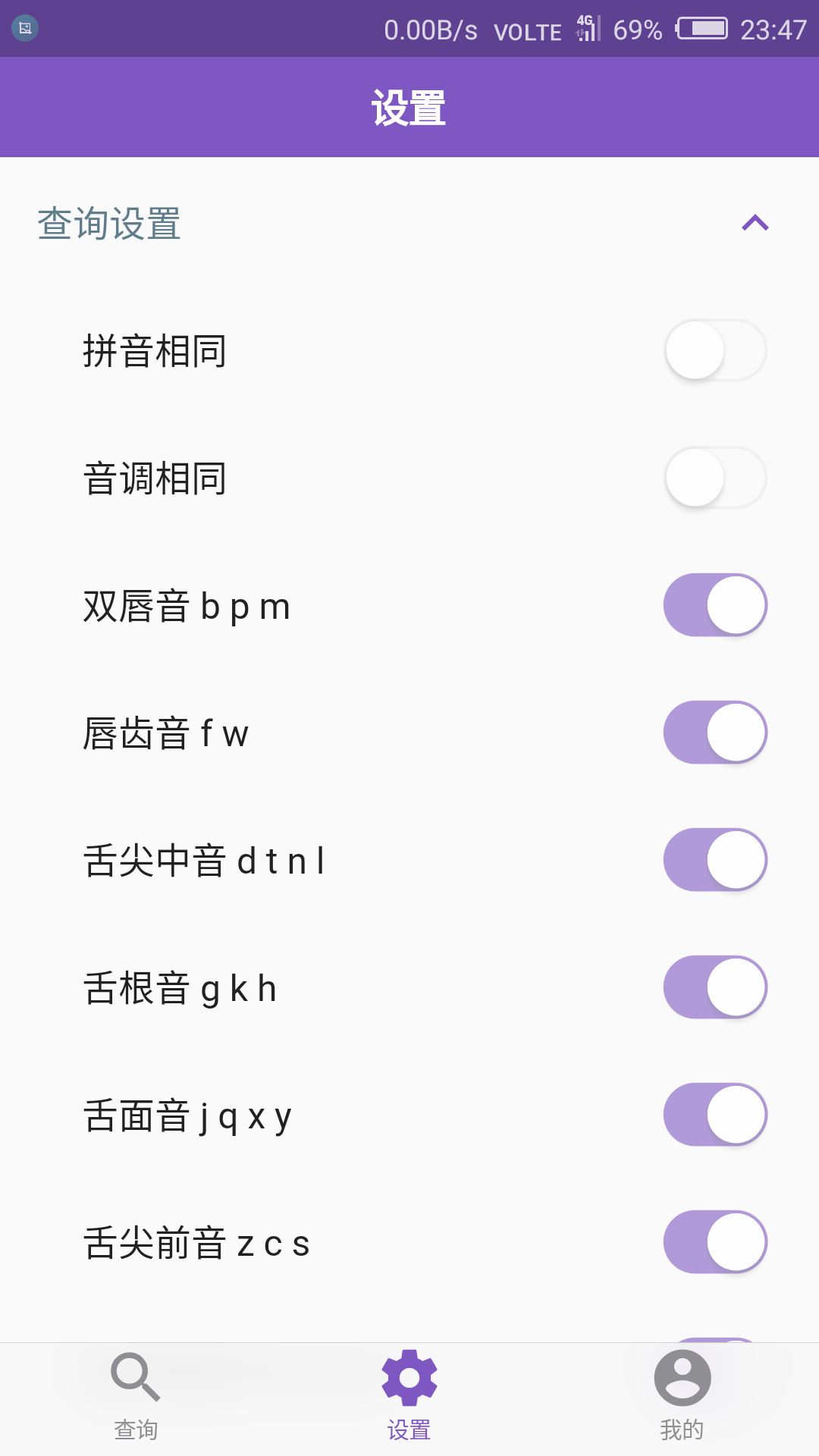Screen dimensions: 819x1456
Task: Disable the 双唇音 b p m switch
Action: [714, 605]
